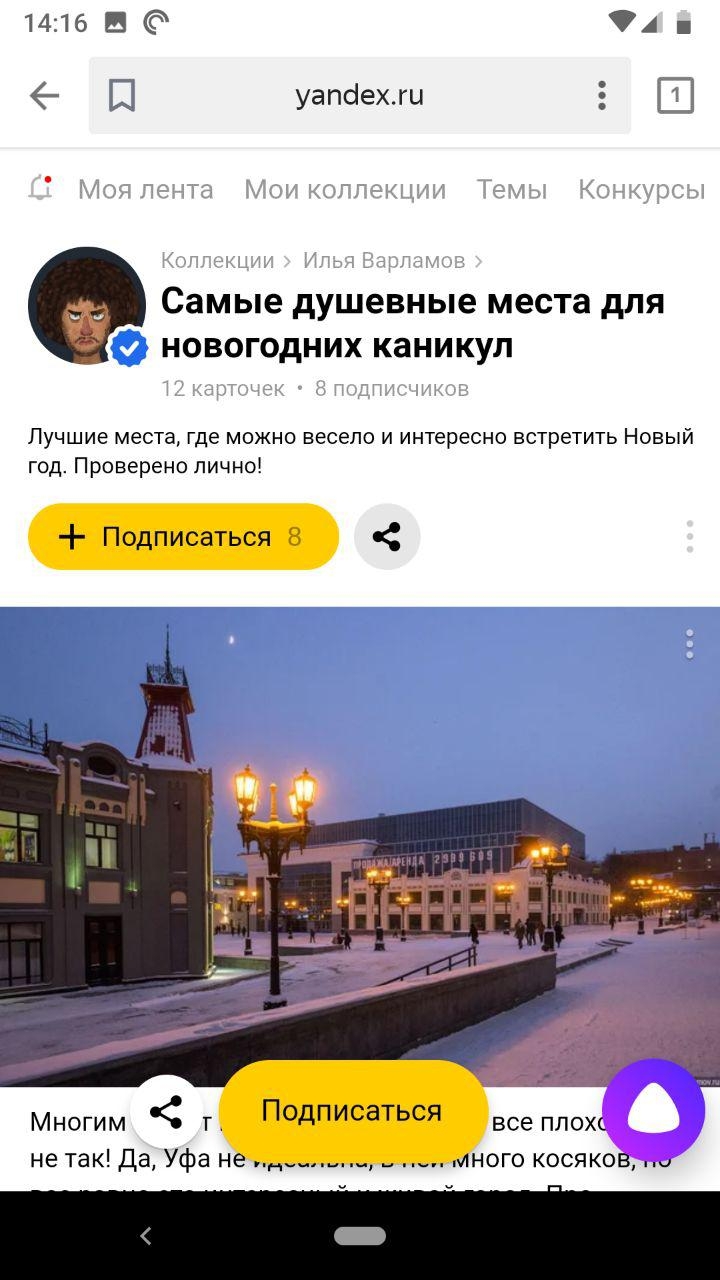Open the notifications bell

click(x=40, y=188)
